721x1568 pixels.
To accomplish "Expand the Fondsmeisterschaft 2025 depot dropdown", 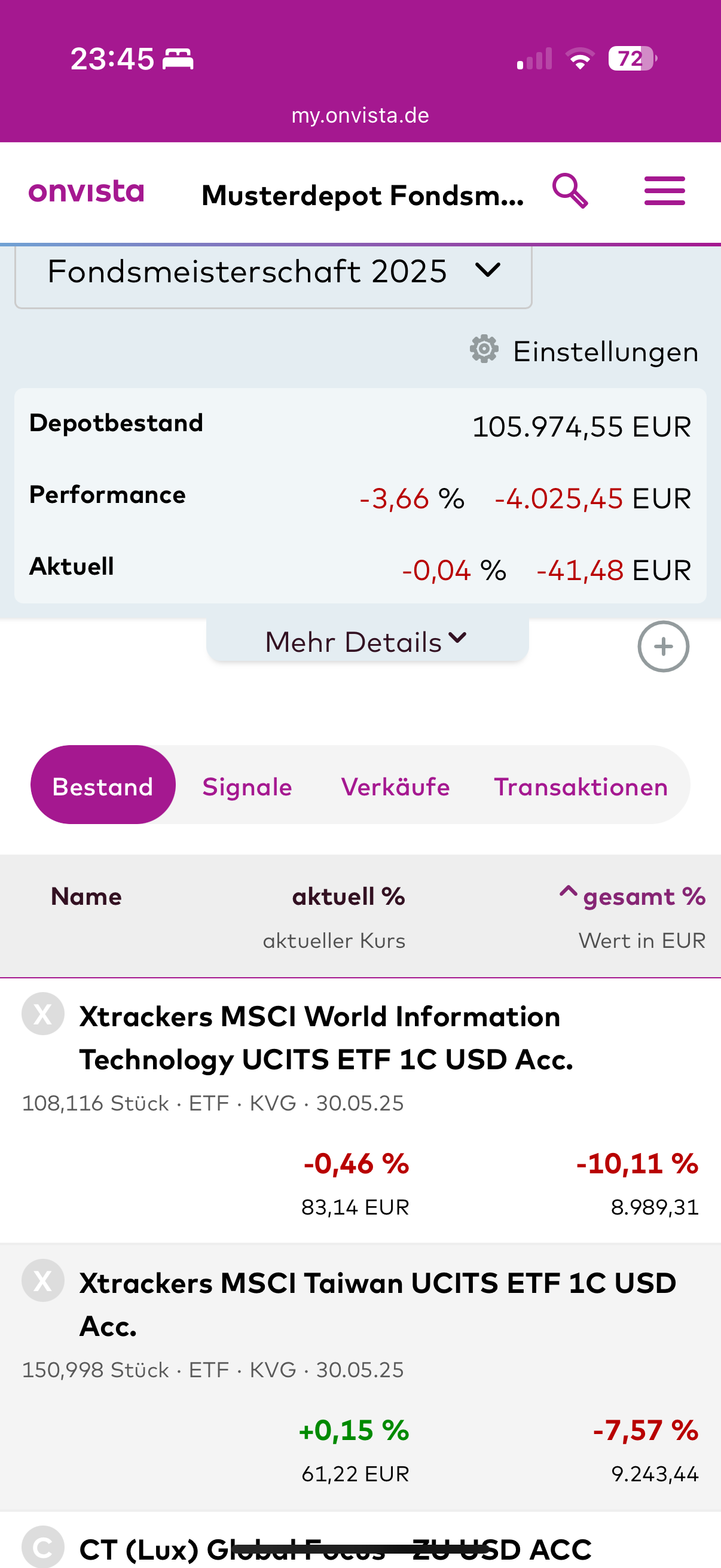I will click(x=273, y=272).
